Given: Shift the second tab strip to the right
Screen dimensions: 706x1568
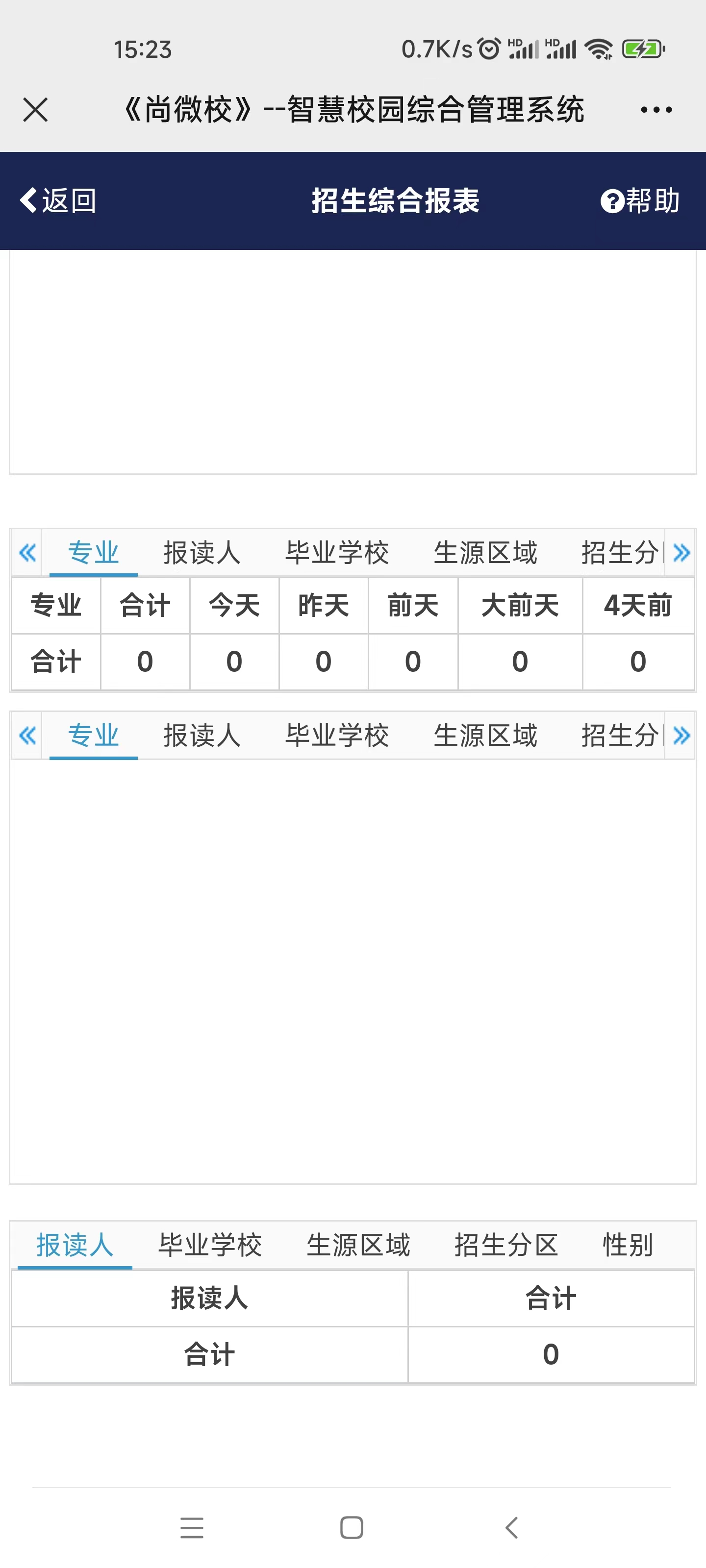Looking at the screenshot, I should click(x=681, y=735).
